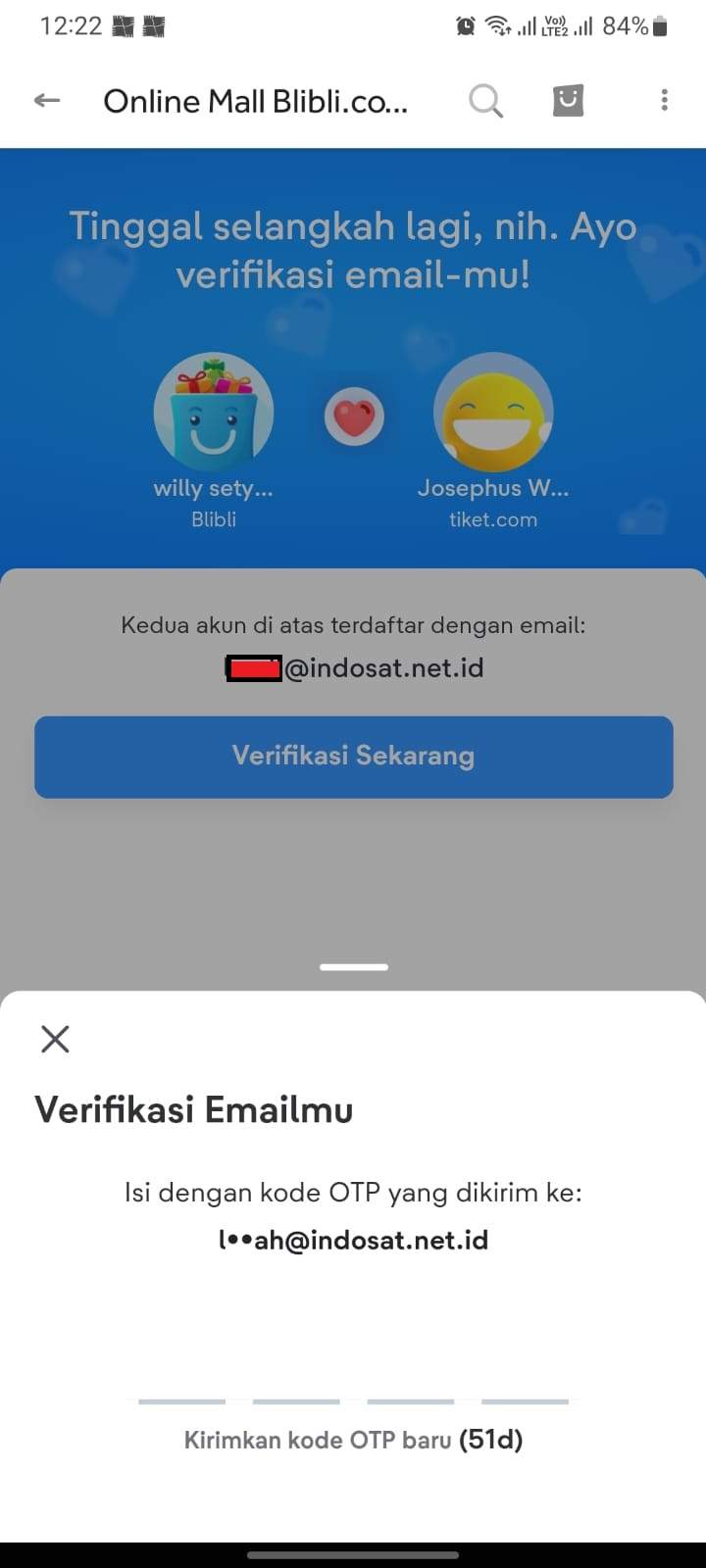Screen dimensions: 706x1568
Task: Tap the Verifikasi Sekarang button
Action: pos(353,757)
